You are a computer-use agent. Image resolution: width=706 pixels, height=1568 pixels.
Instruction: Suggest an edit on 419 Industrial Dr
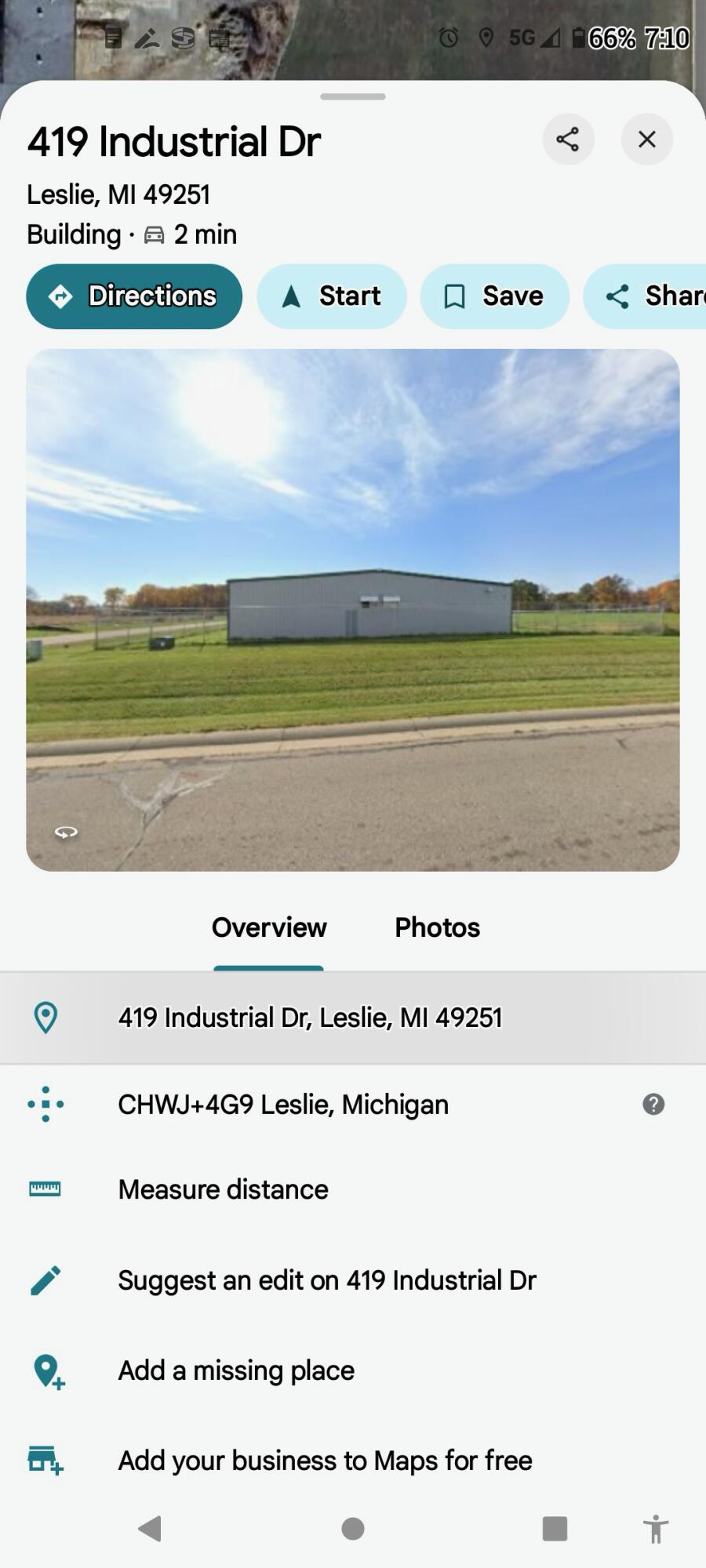pos(327,1280)
